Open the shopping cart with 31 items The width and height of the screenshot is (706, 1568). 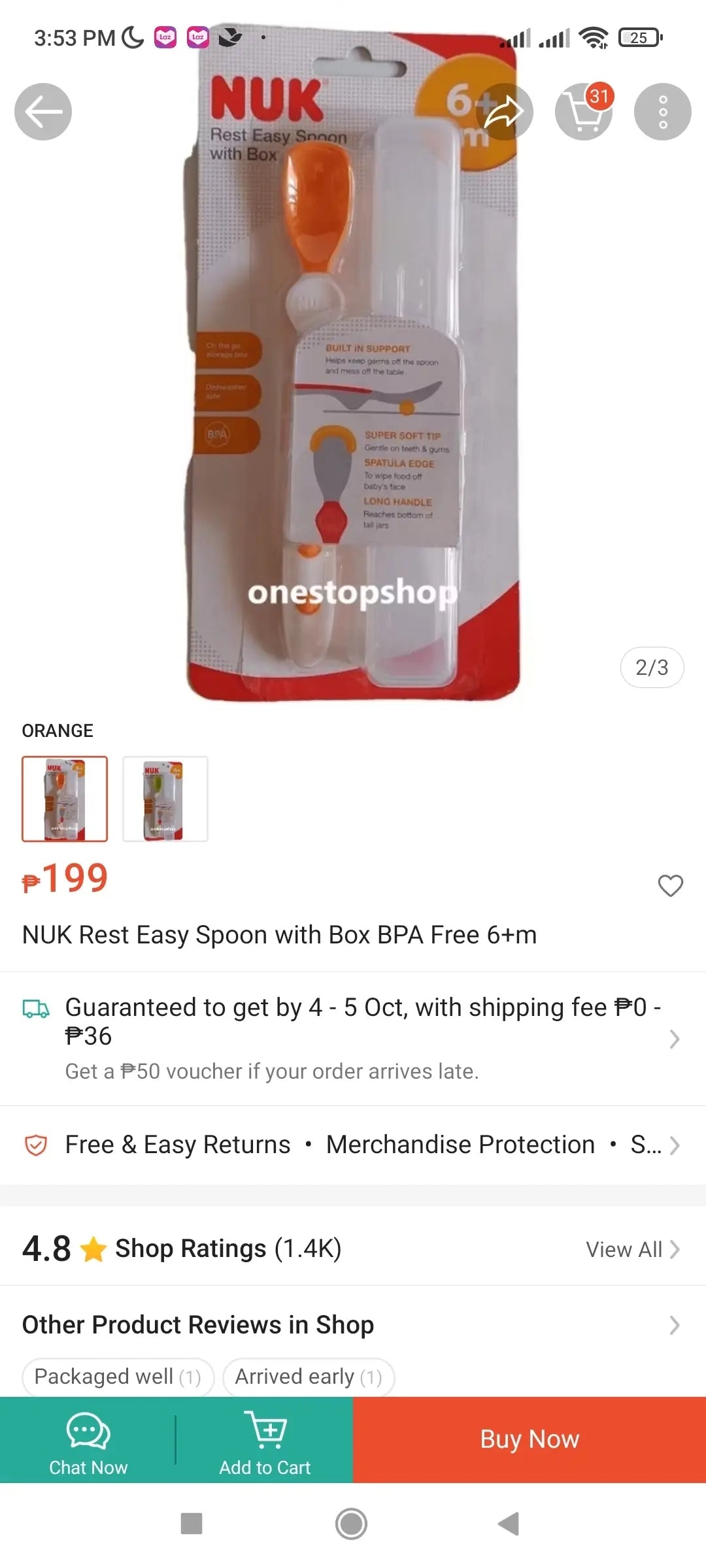coord(584,112)
